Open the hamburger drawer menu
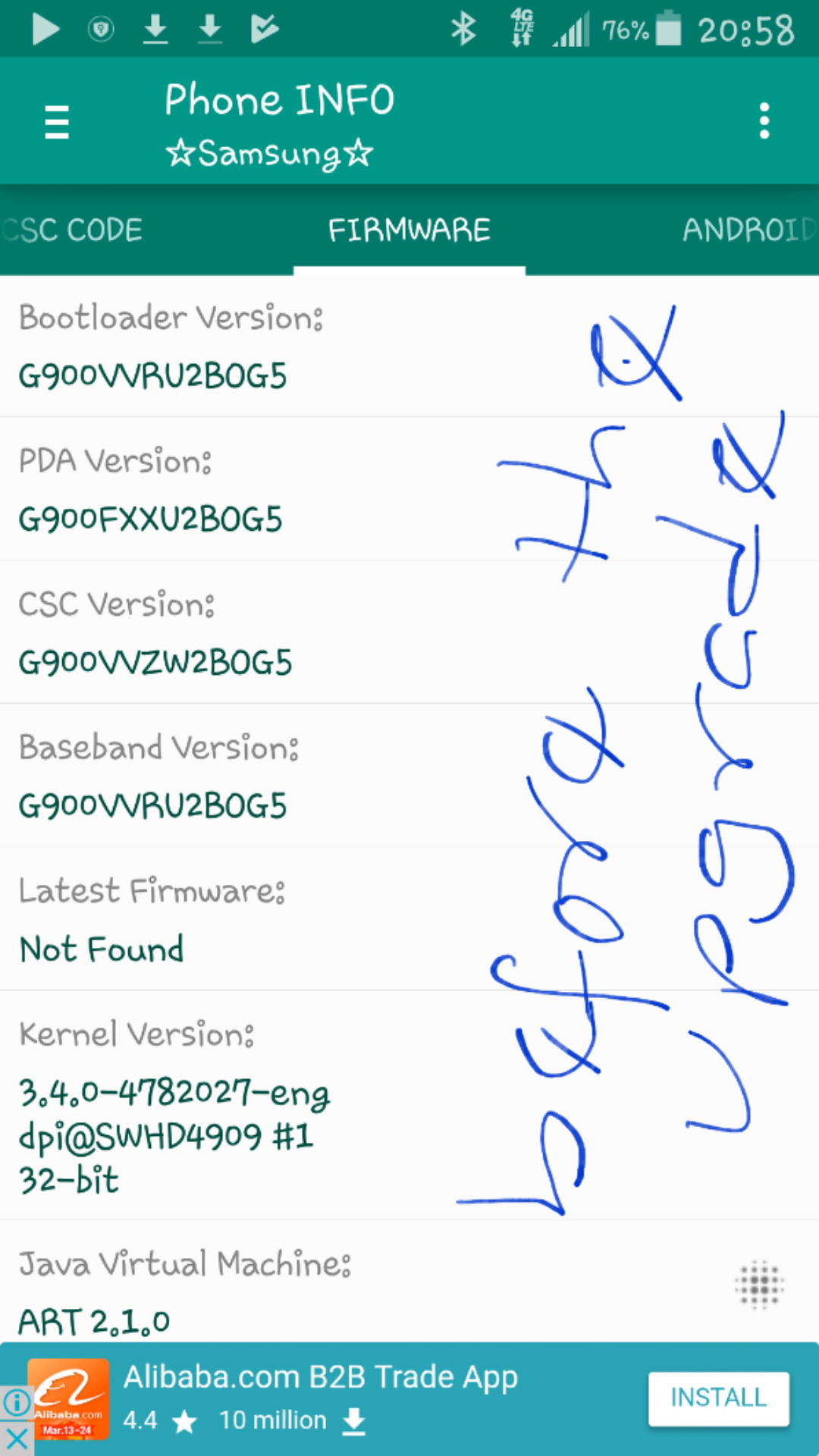 click(x=57, y=122)
